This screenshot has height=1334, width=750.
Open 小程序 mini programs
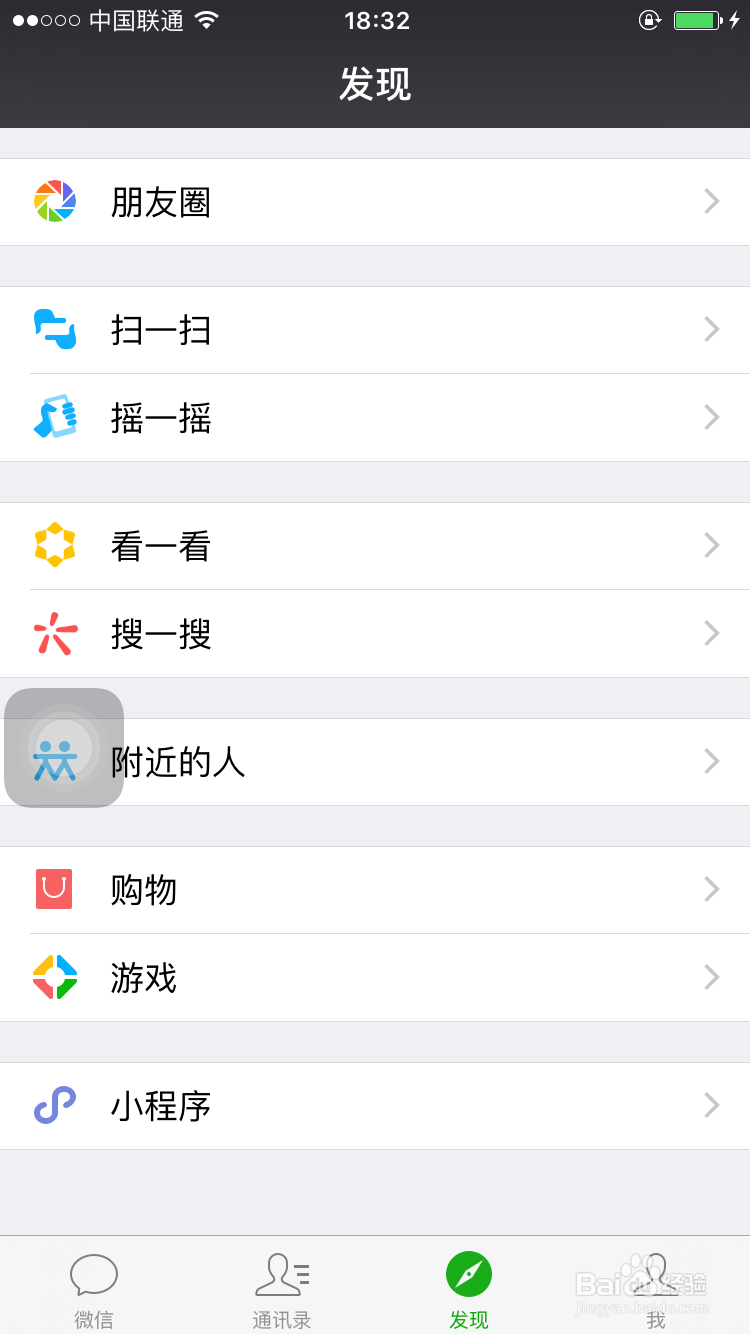pos(375,1106)
